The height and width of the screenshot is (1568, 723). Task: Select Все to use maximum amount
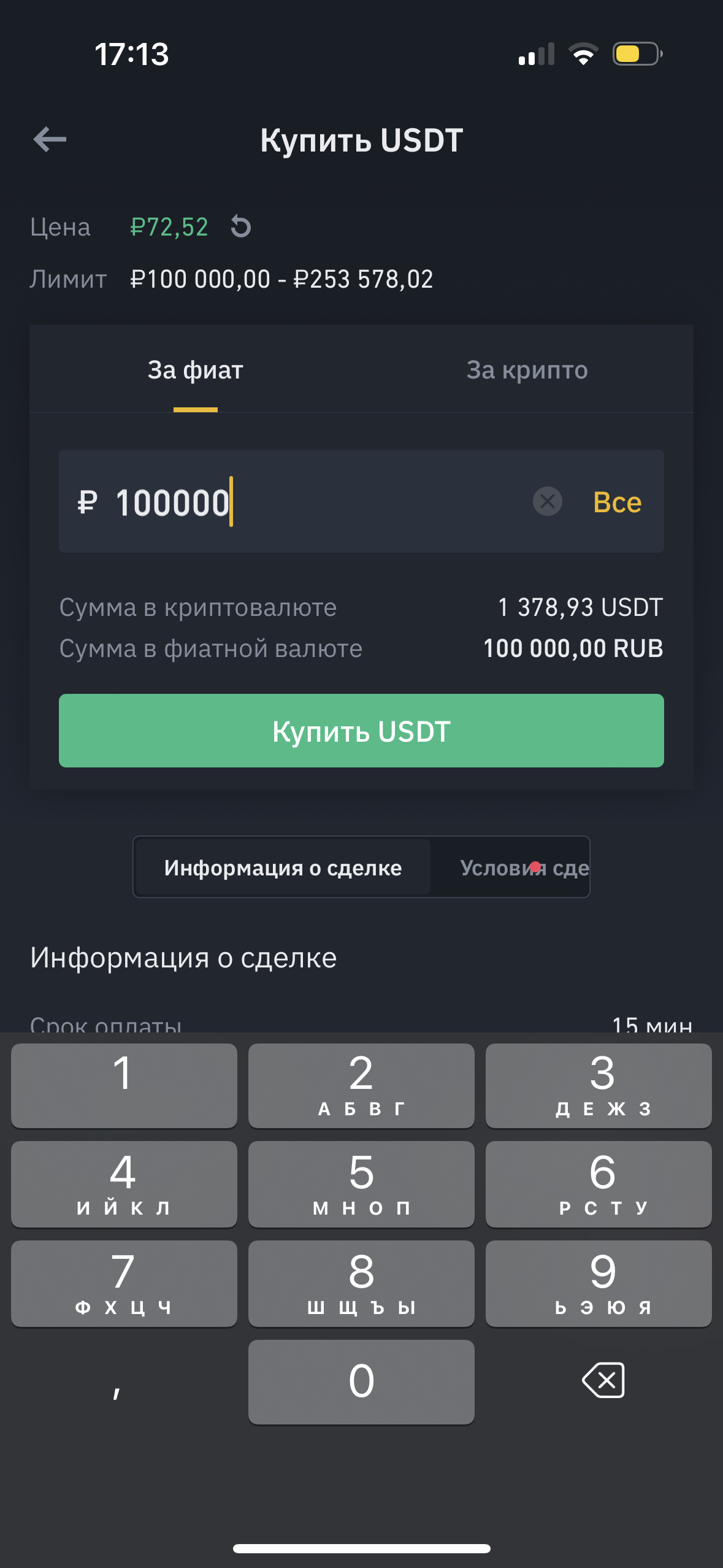pyautogui.click(x=617, y=502)
